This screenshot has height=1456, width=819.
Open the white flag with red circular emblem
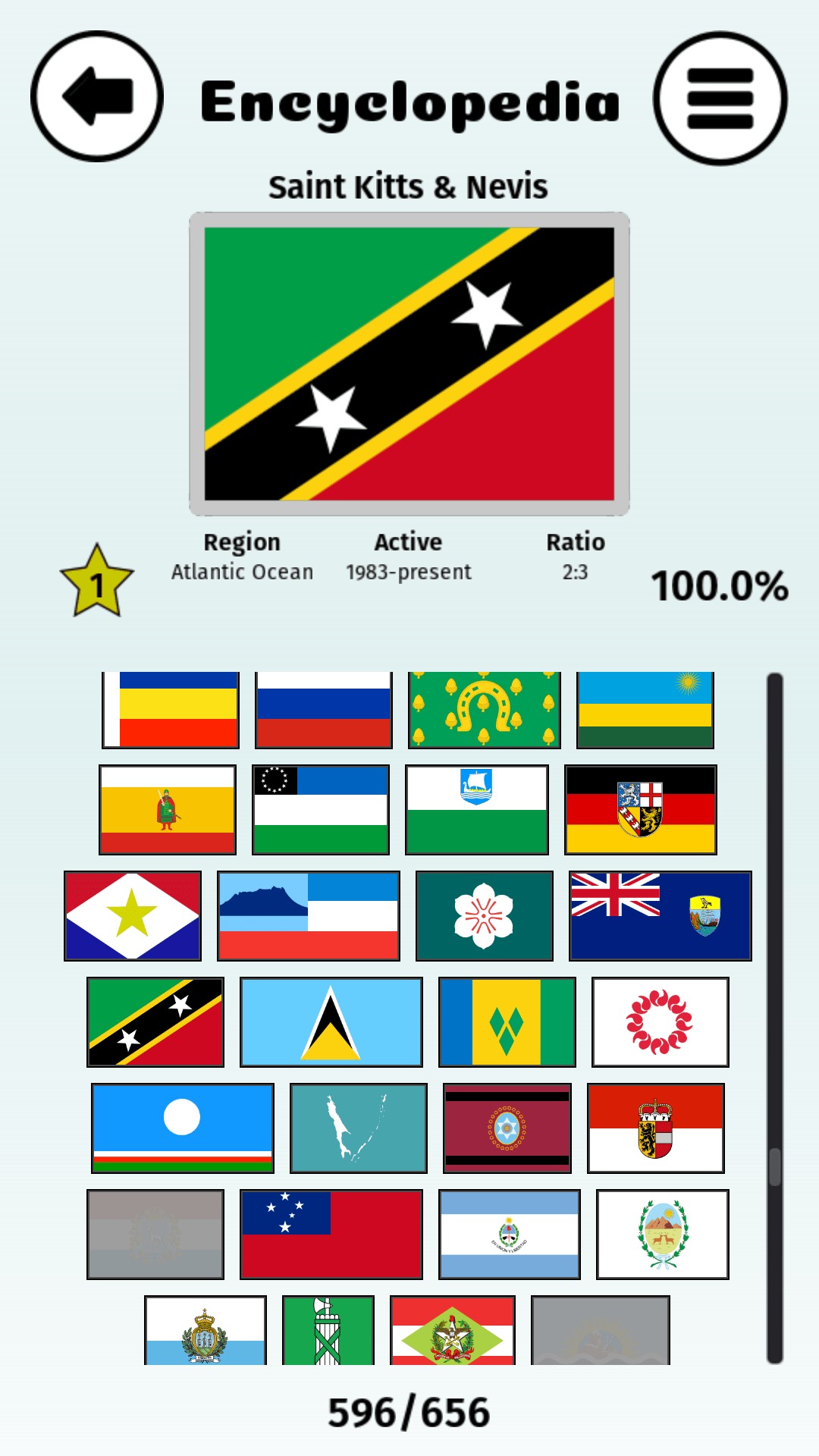coord(661,1021)
